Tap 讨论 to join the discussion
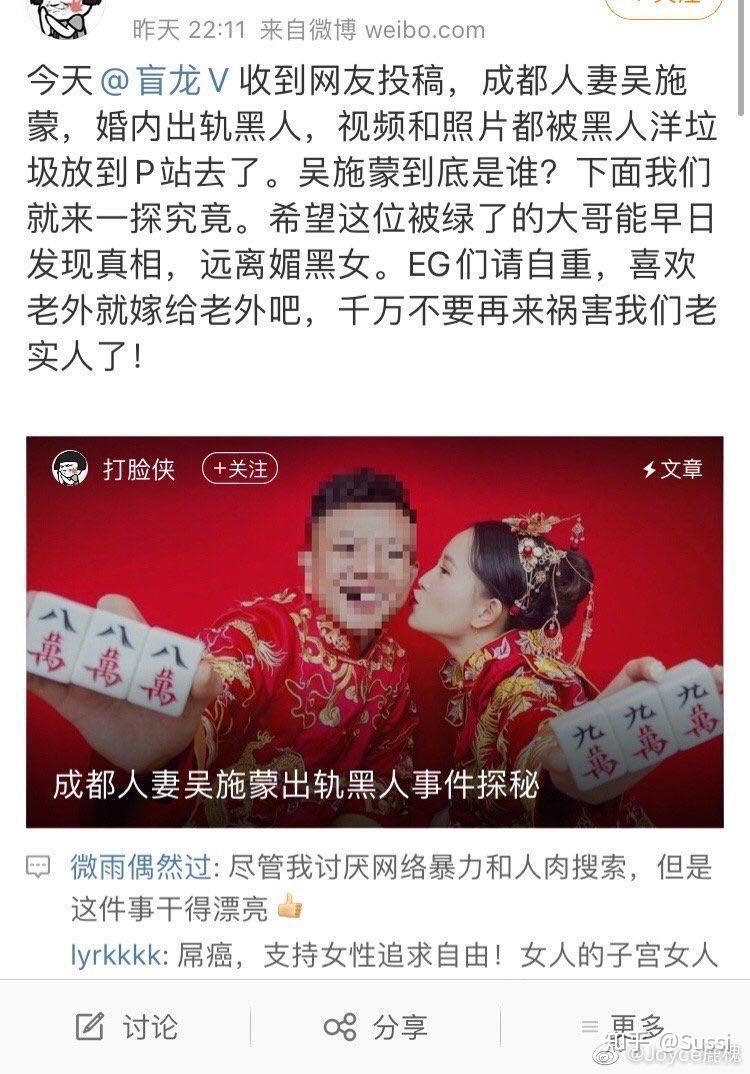The image size is (750, 1074). 126,1026
